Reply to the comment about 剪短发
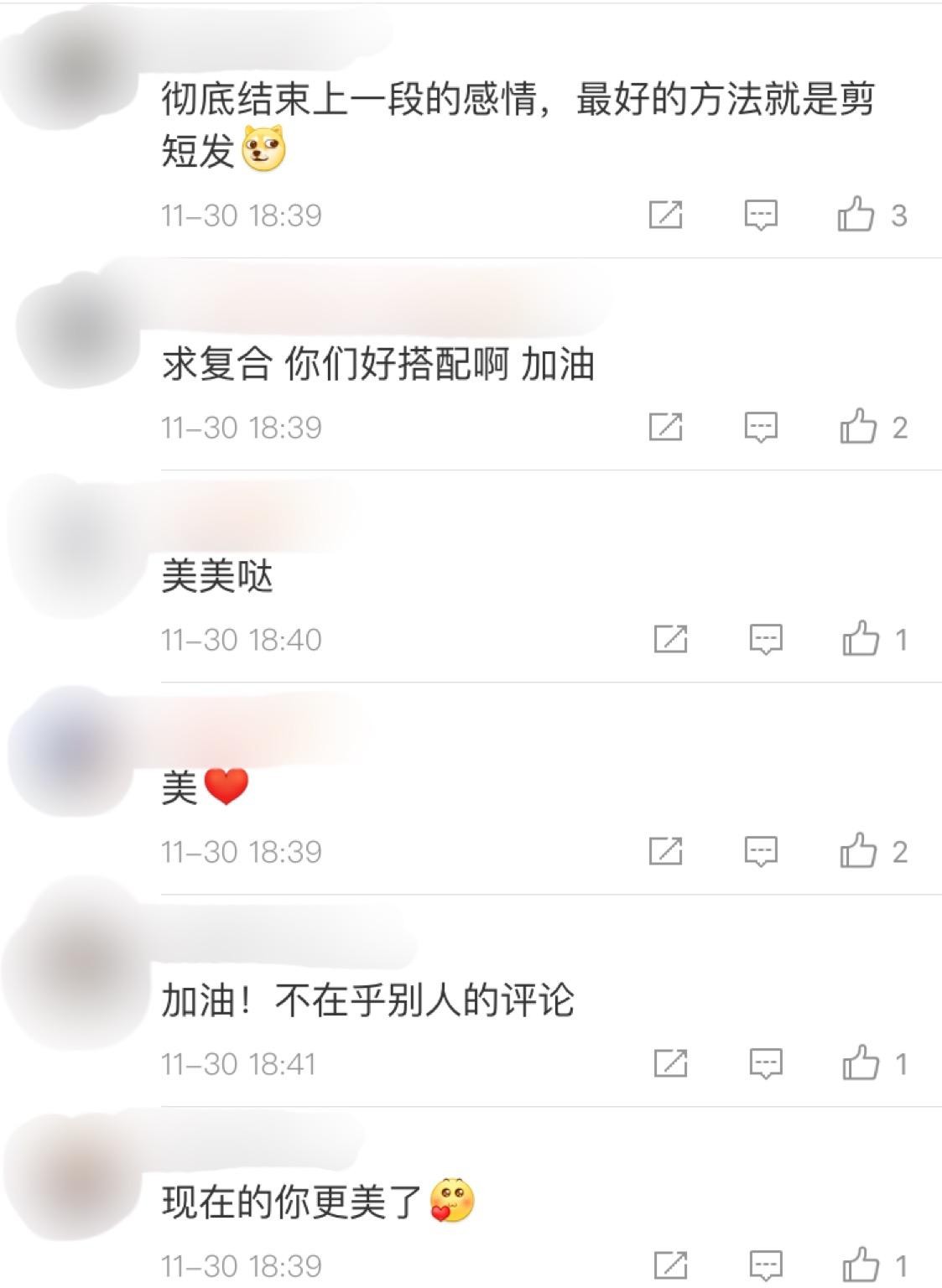Viewport: 942px width, 1288px height. (x=761, y=215)
